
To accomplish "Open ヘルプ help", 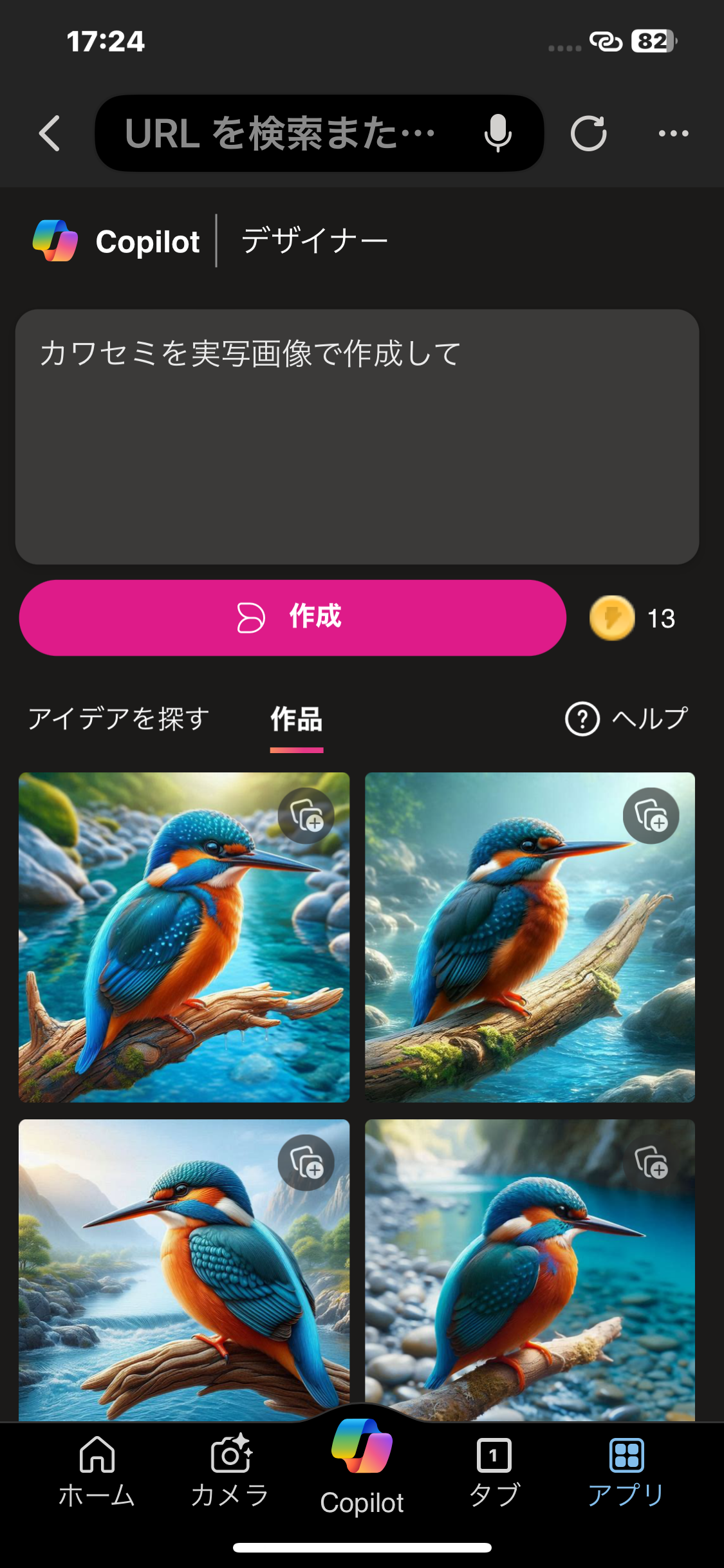I will click(626, 719).
